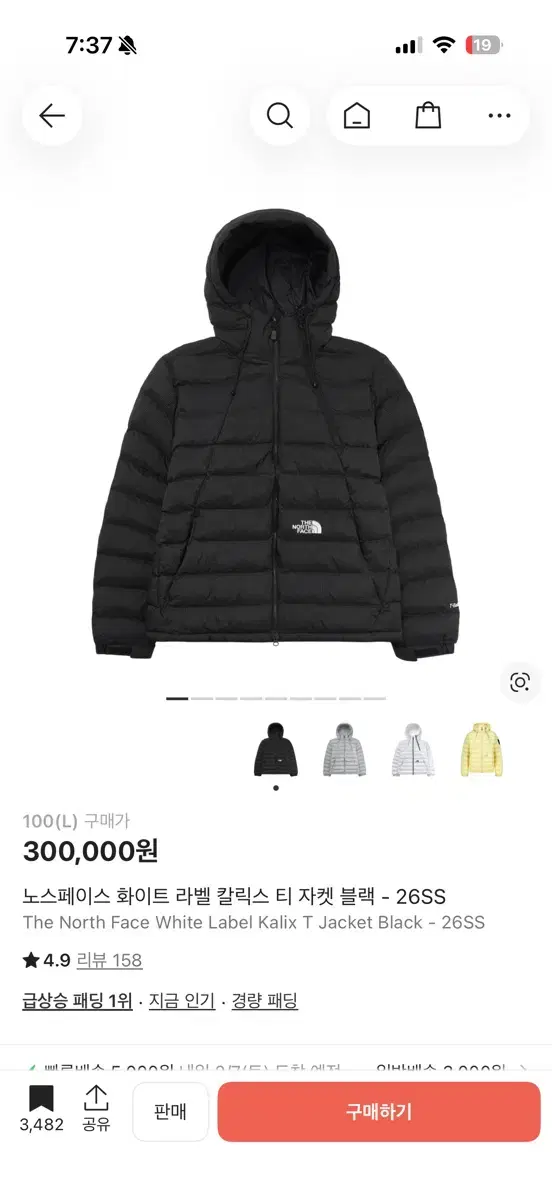The width and height of the screenshot is (552, 1200).
Task: Go to home via the house icon
Action: click(x=356, y=116)
